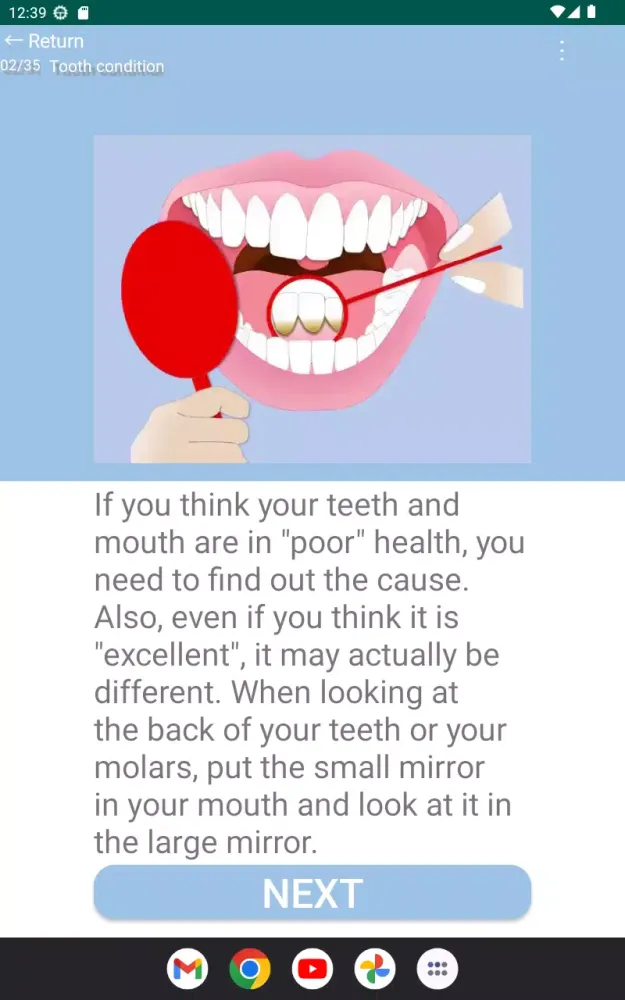Screen dimensions: 625x1000
Task: Open the three-dot overflow menu
Action: coord(562,50)
